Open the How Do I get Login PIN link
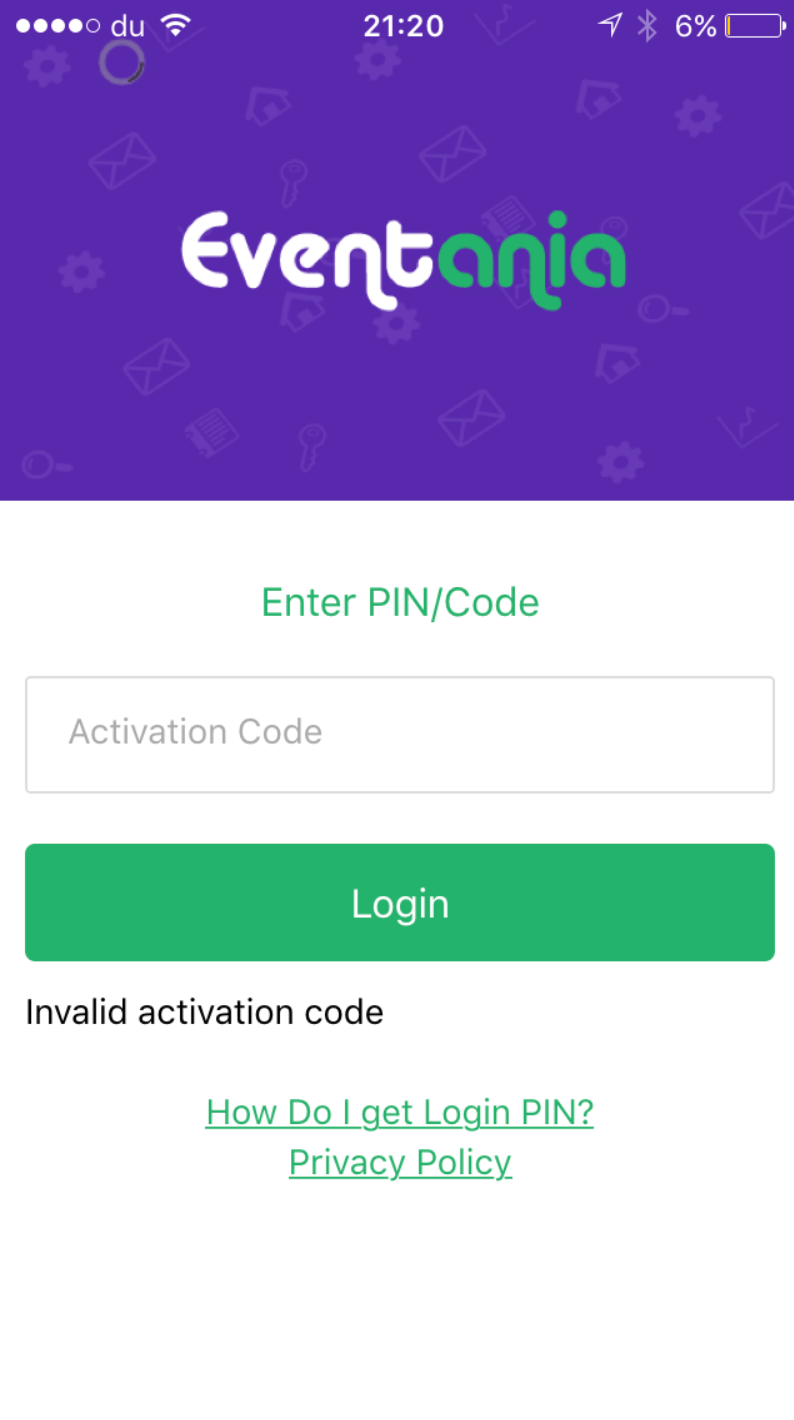 click(399, 1112)
